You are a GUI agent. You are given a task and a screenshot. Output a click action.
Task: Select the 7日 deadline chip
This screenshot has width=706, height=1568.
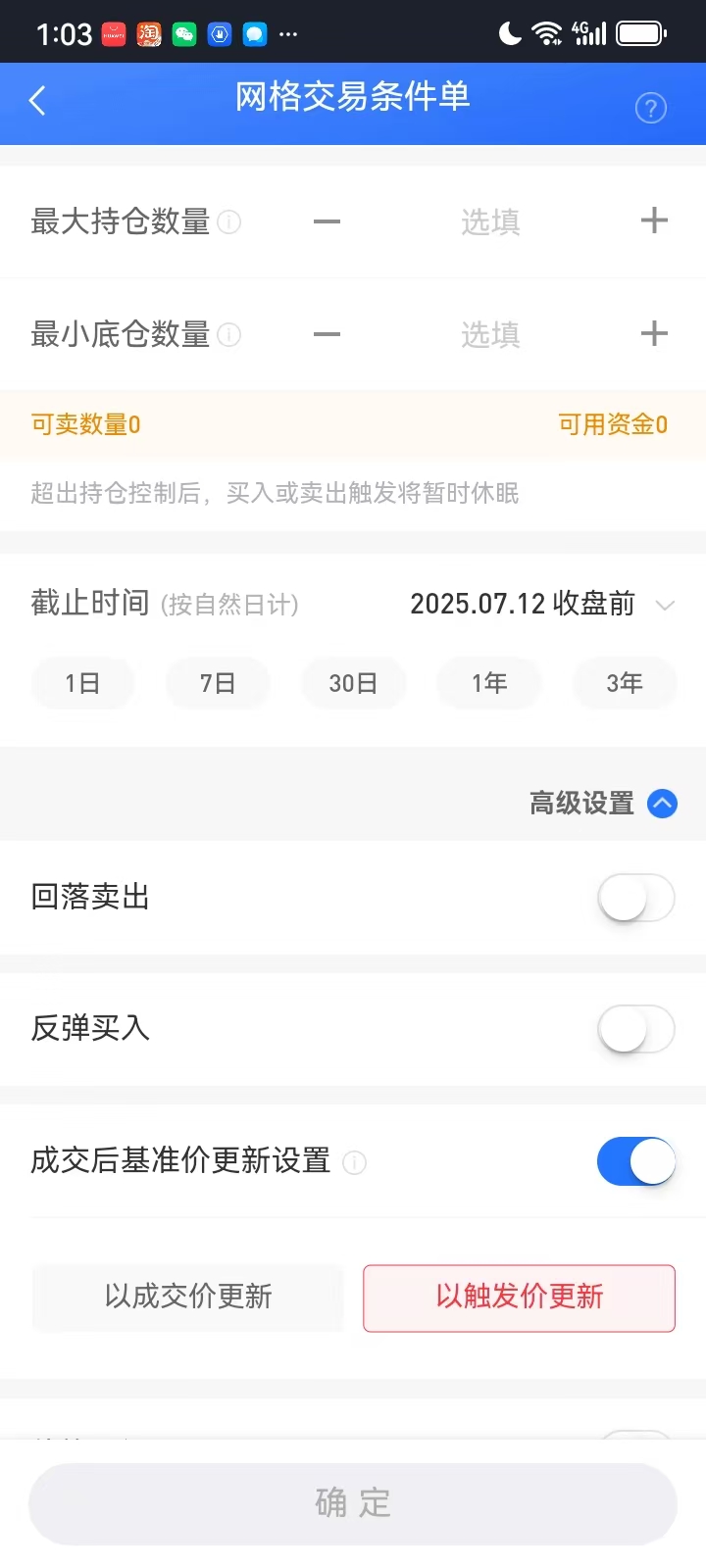coord(218,683)
